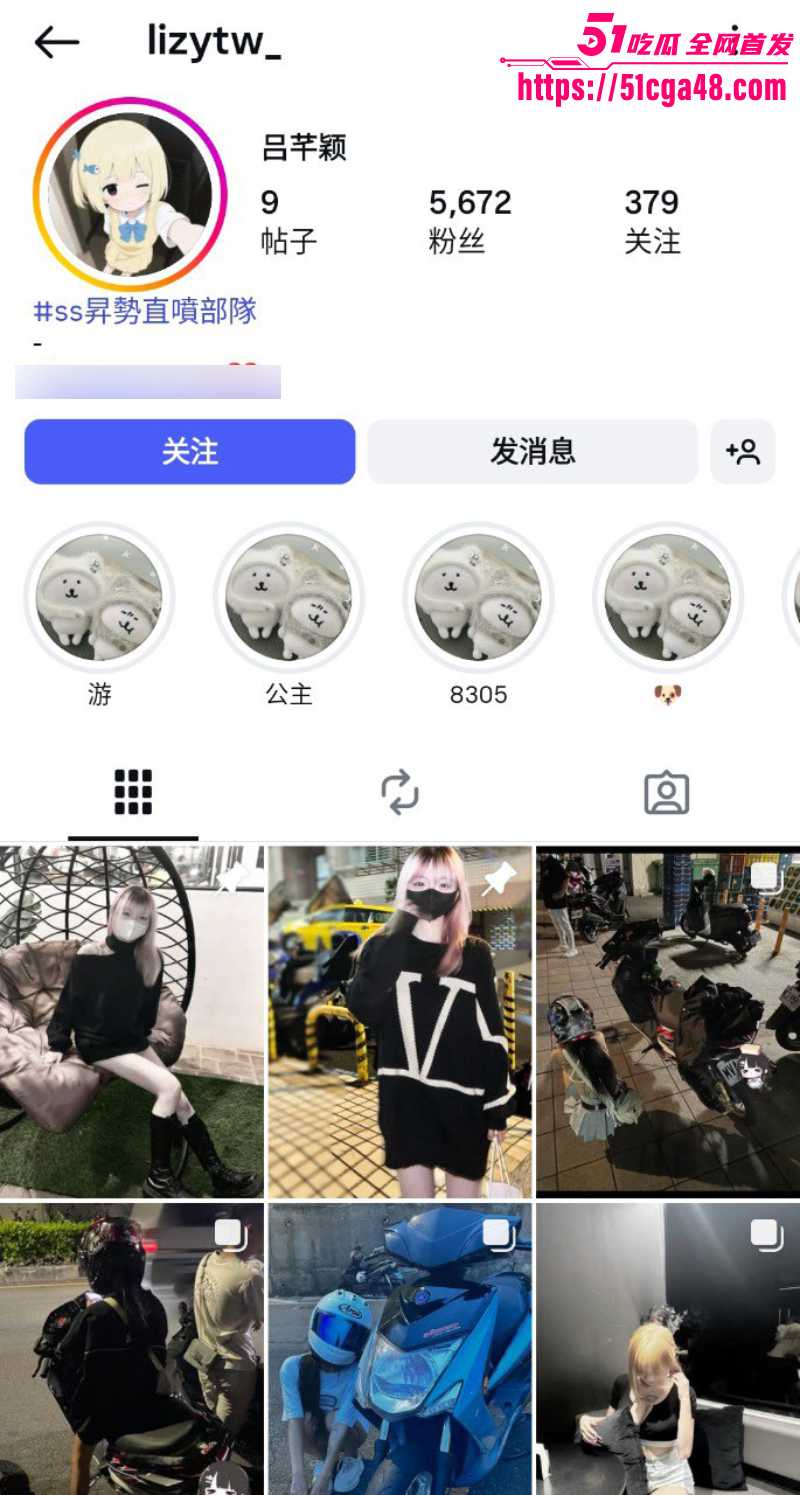This screenshot has width=800, height=1495.
Task: Switch to the reposts tab
Action: [400, 793]
